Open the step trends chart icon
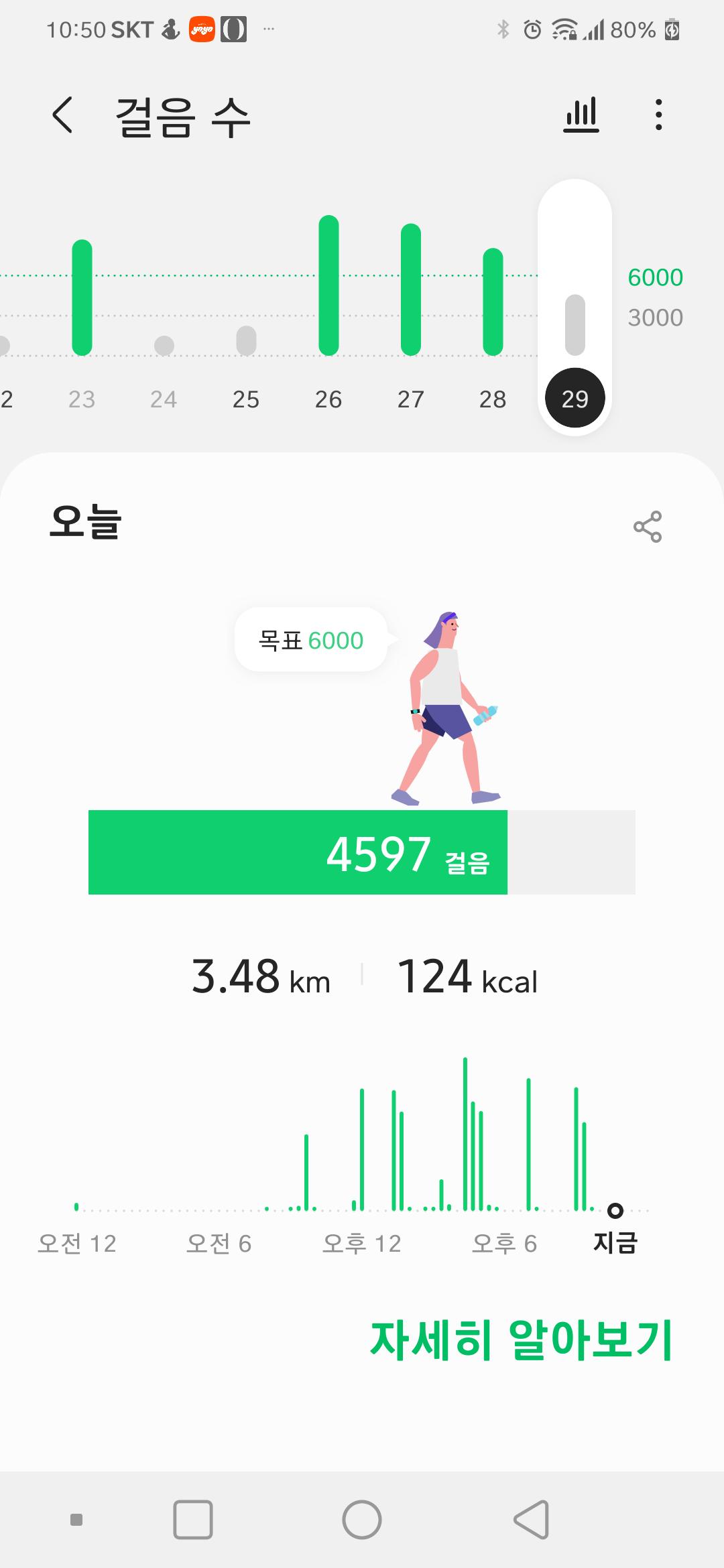724x1568 pixels. coord(581,115)
